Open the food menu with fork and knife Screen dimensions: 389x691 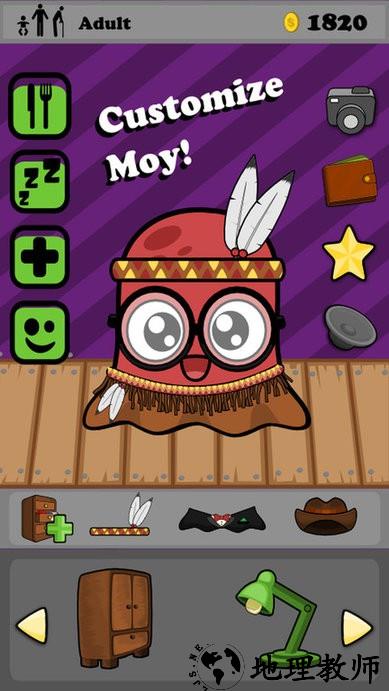click(x=40, y=106)
